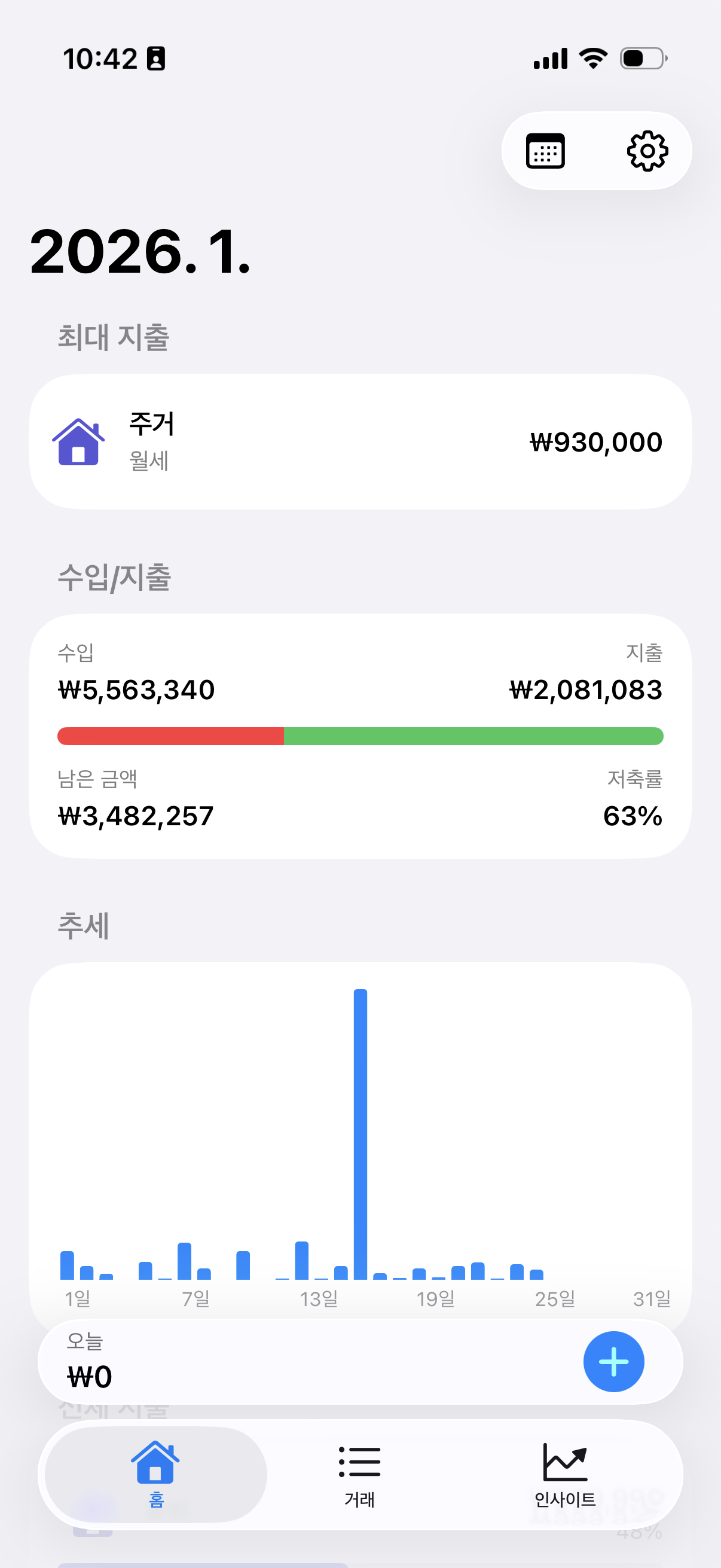Open the calendar month picker

(545, 150)
